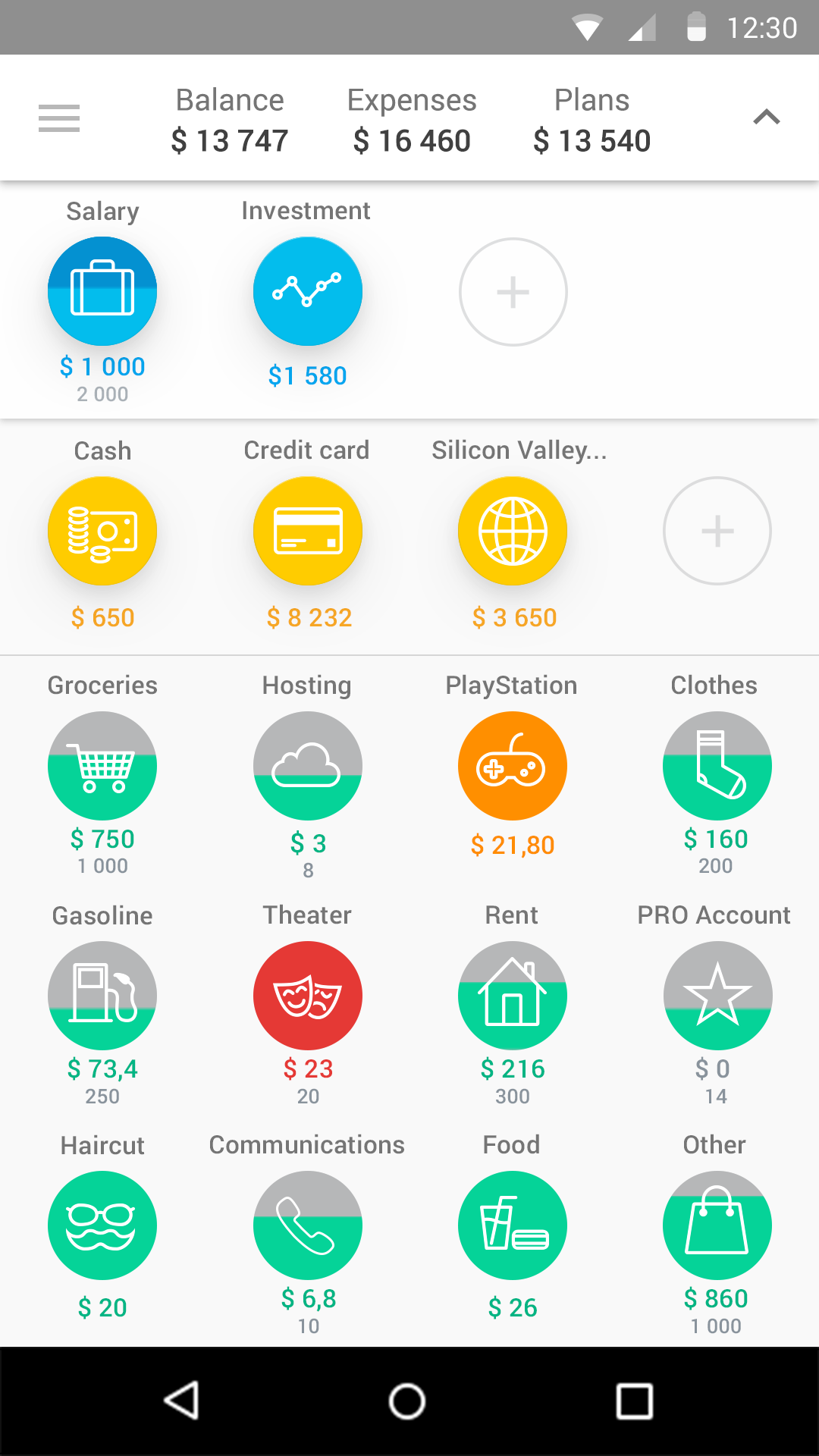The image size is (819, 1456).
Task: Open the hamburger navigation menu
Action: pos(58,118)
